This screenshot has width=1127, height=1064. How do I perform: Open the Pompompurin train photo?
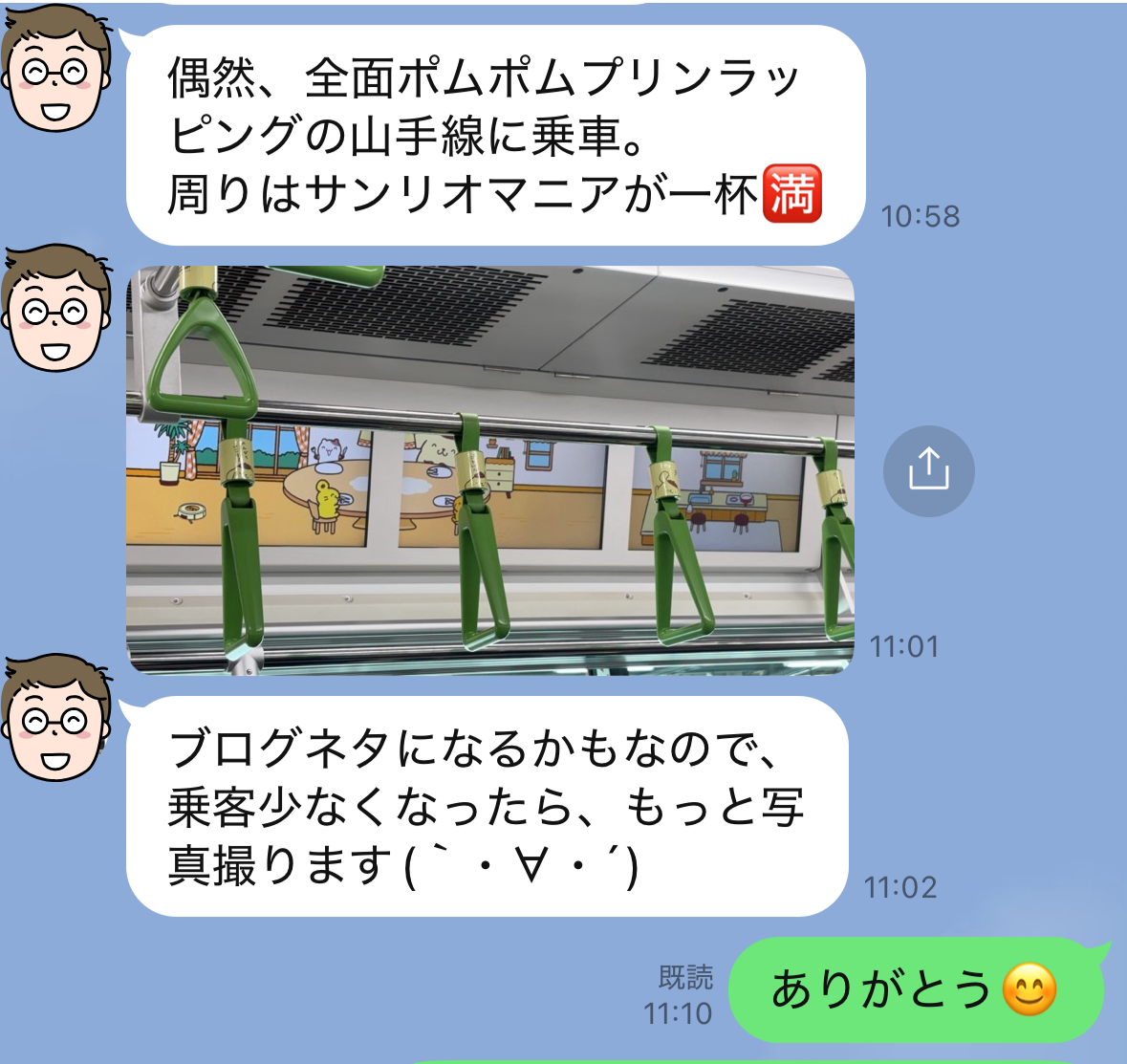coord(489,470)
